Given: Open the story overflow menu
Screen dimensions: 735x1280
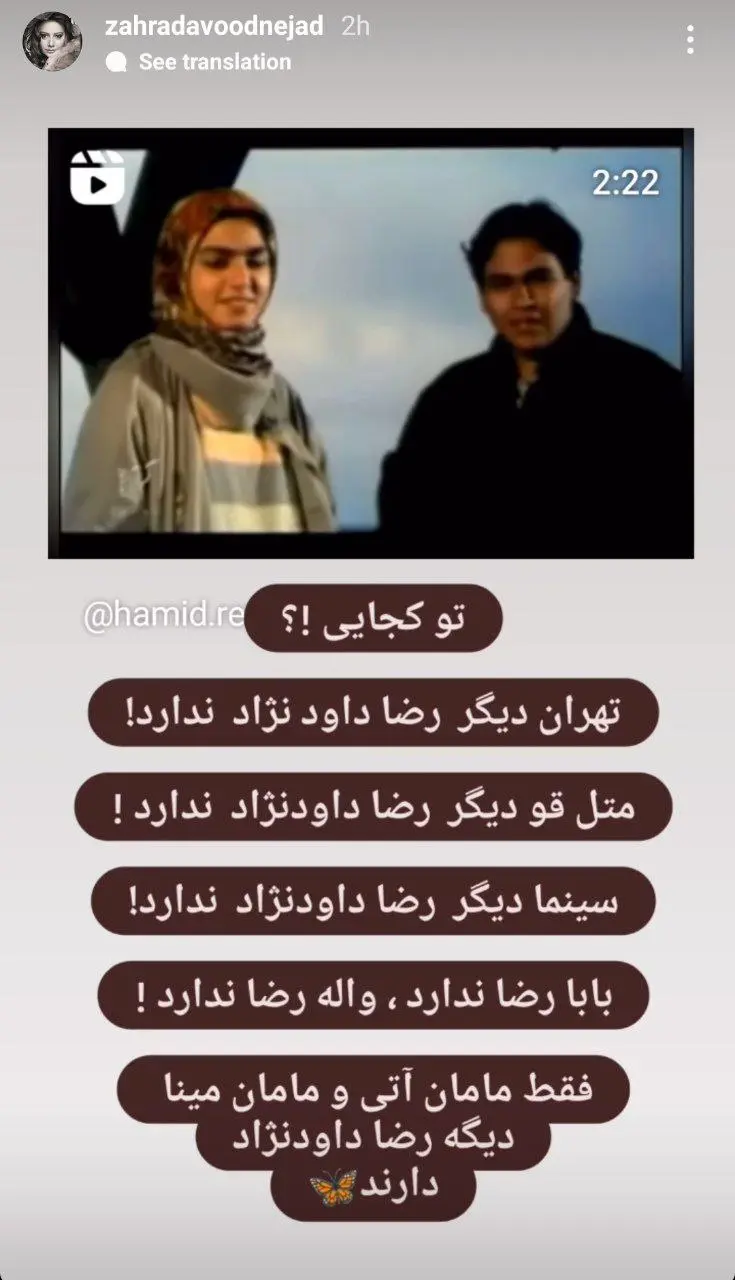Looking at the screenshot, I should 690,40.
